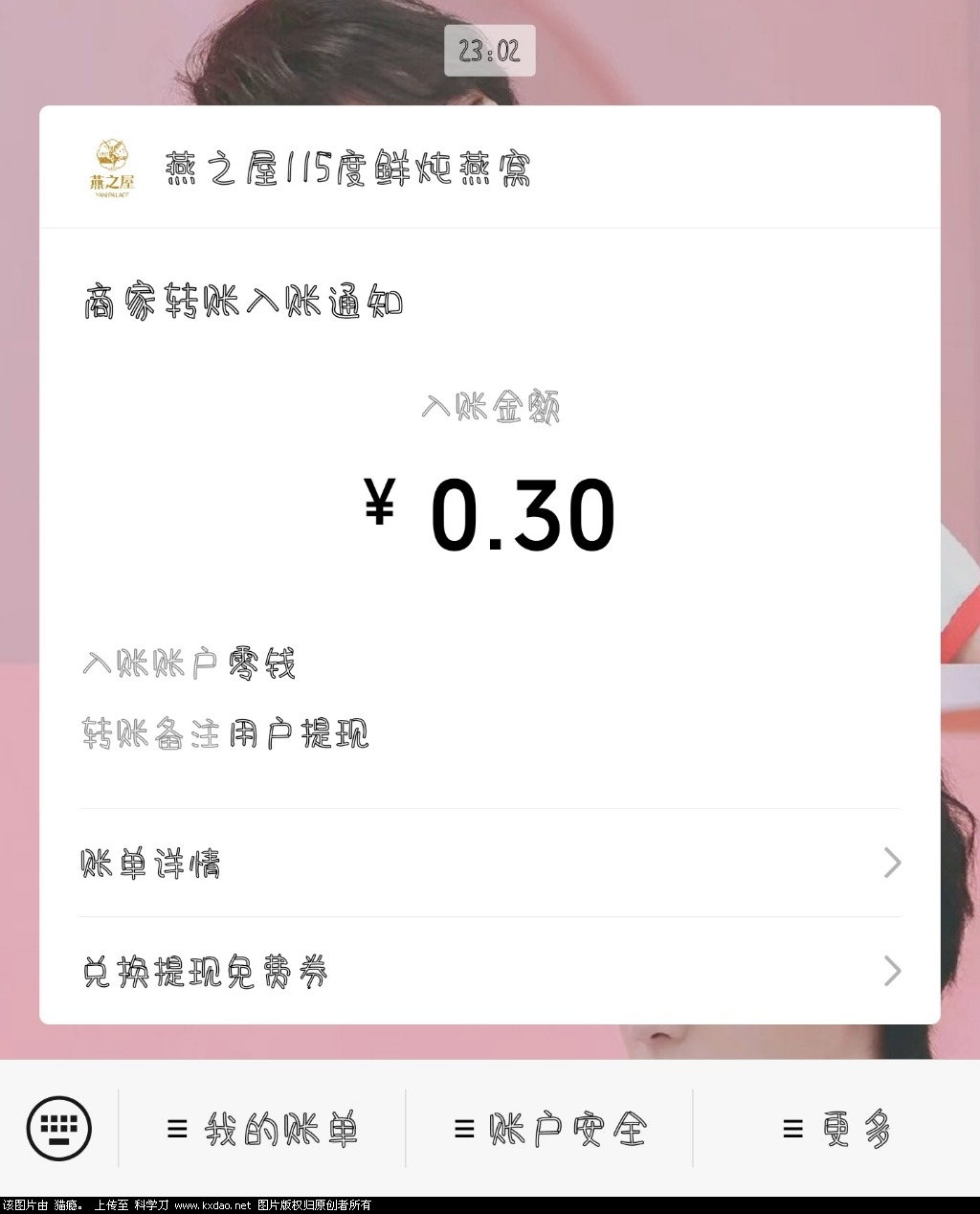980x1214 pixels.
Task: View 账单详情 for this transfer
Action: [x=490, y=864]
